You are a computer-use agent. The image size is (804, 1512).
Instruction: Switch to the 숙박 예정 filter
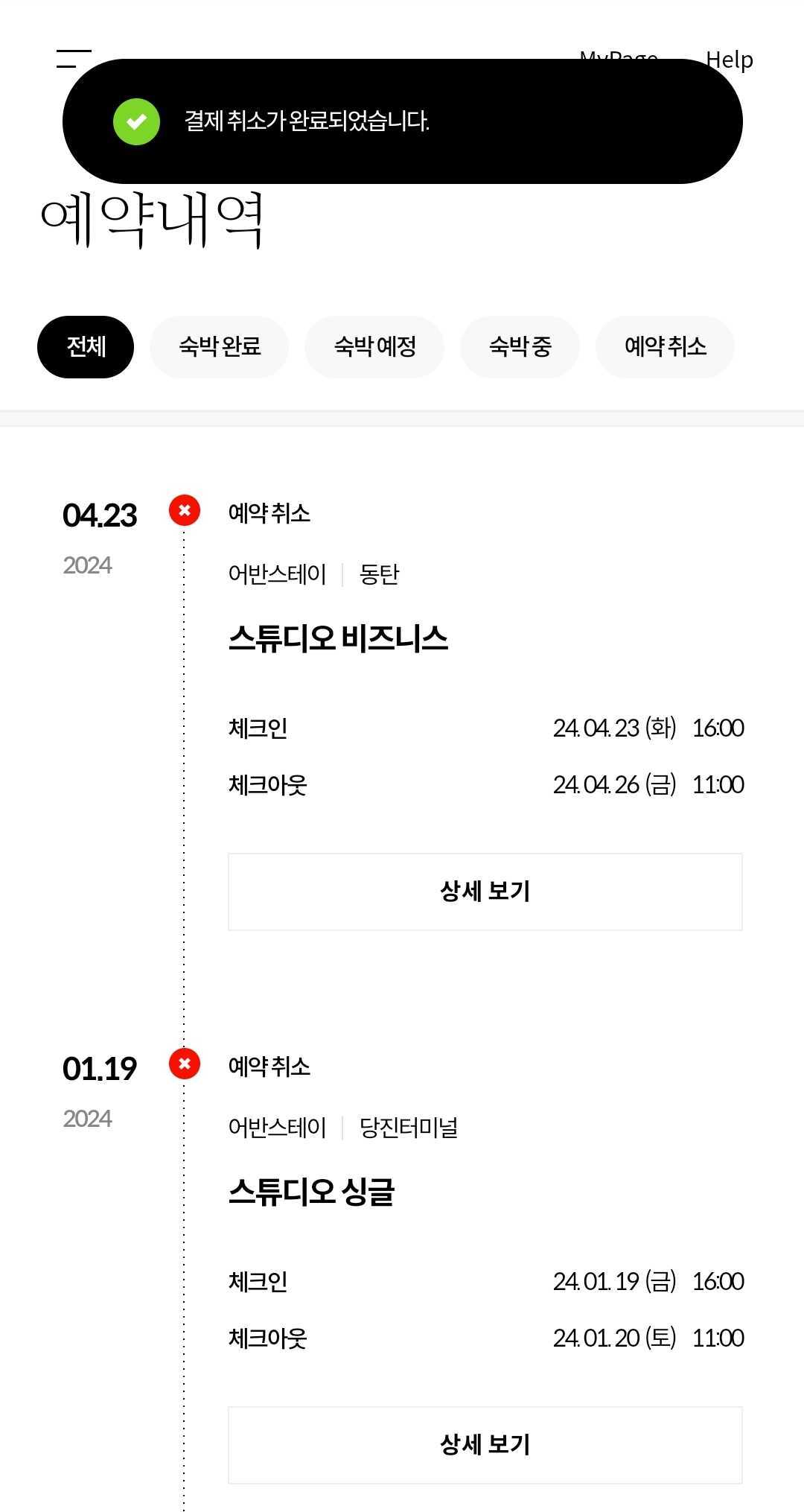(x=374, y=347)
